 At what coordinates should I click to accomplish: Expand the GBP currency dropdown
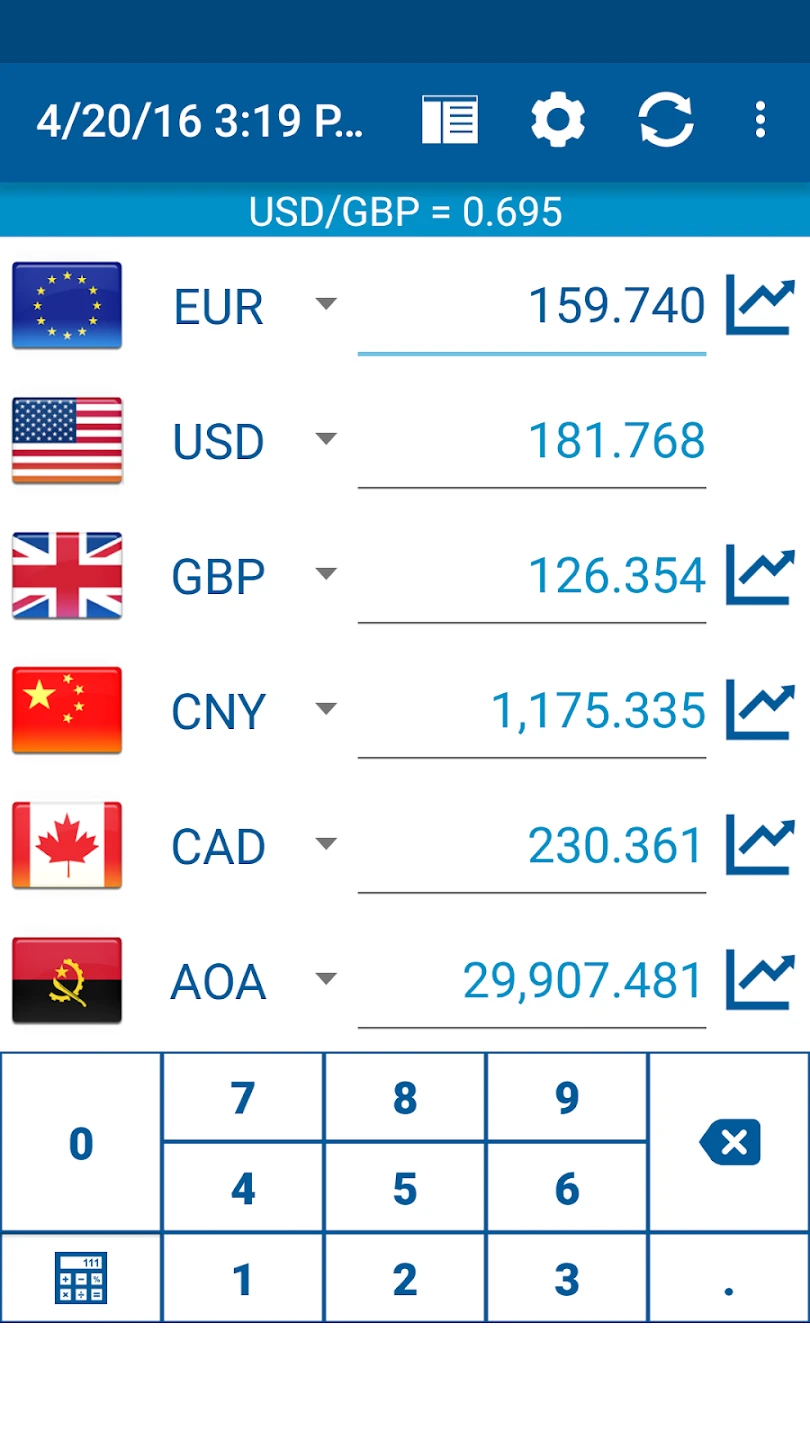(x=326, y=574)
